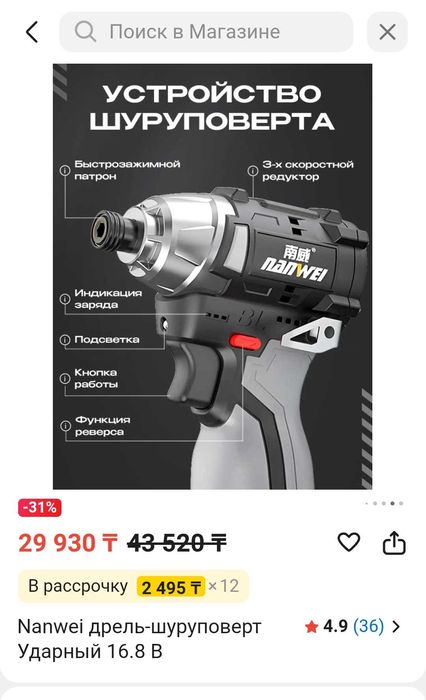The width and height of the screenshot is (426, 700).
Task: Tap the store search field
Action: coord(206,32)
